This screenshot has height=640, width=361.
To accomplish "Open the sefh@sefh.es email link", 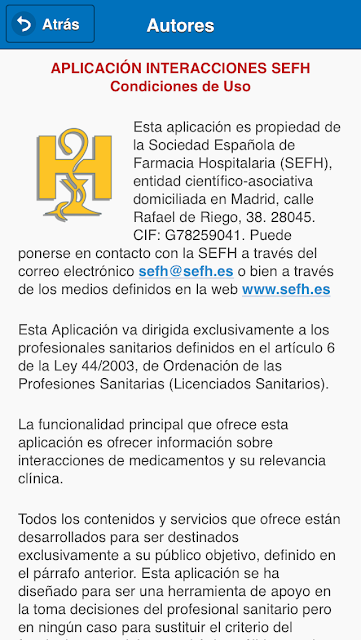I will coord(186,271).
